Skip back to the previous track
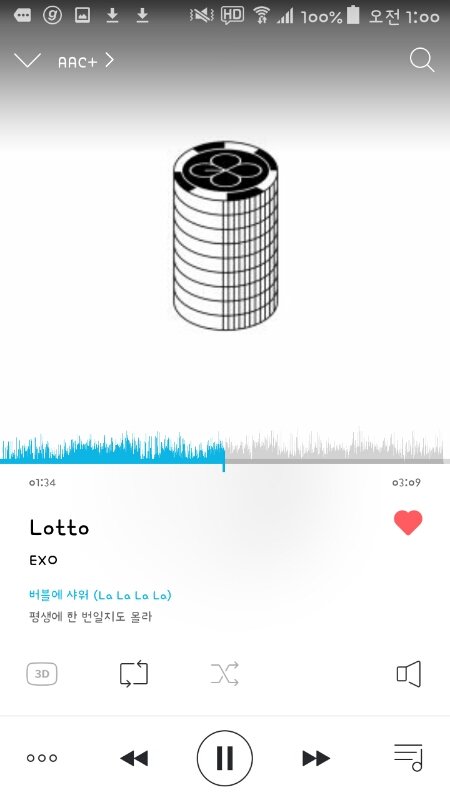The height and width of the screenshot is (800, 450). (x=134, y=758)
